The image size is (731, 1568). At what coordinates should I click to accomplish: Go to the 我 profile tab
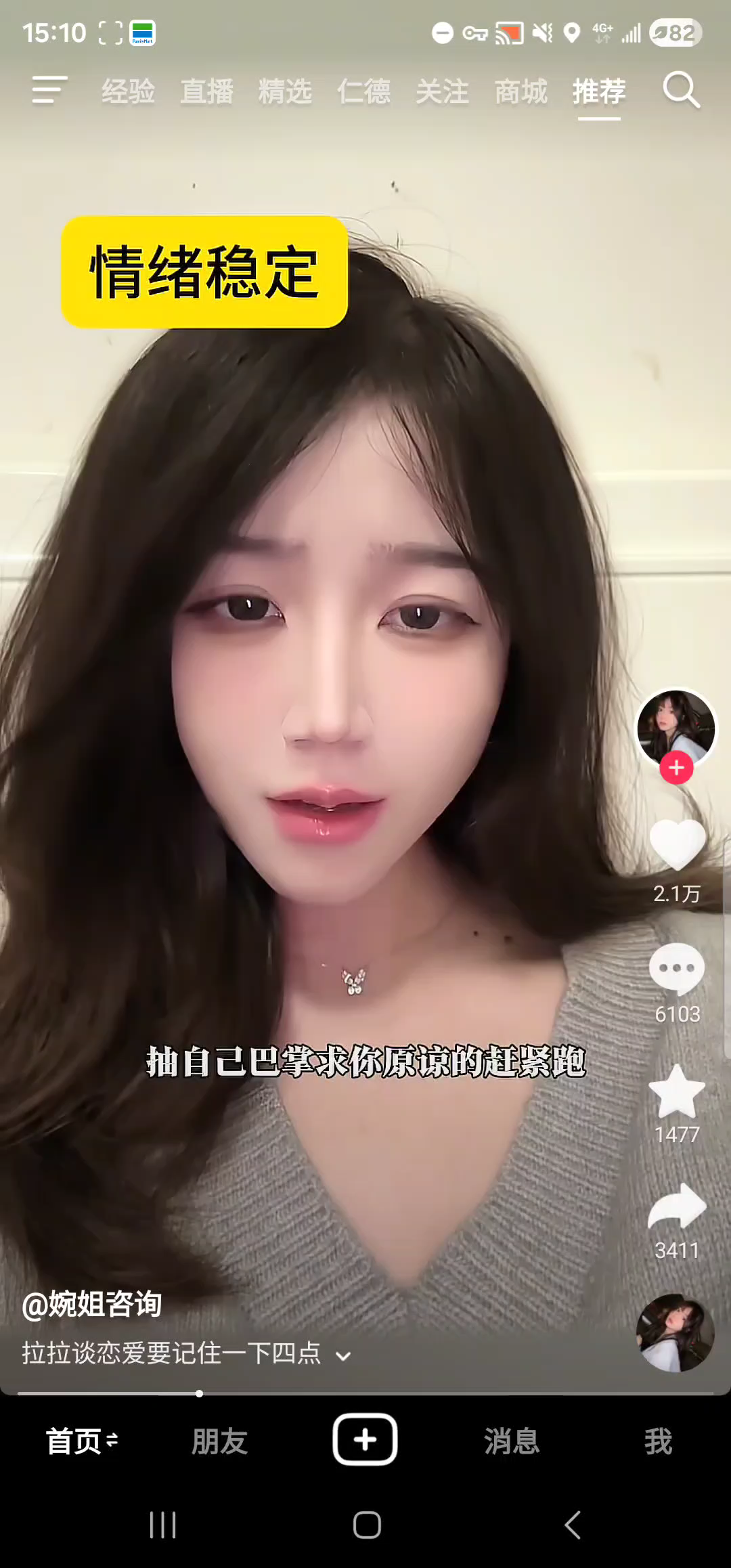tap(658, 1441)
